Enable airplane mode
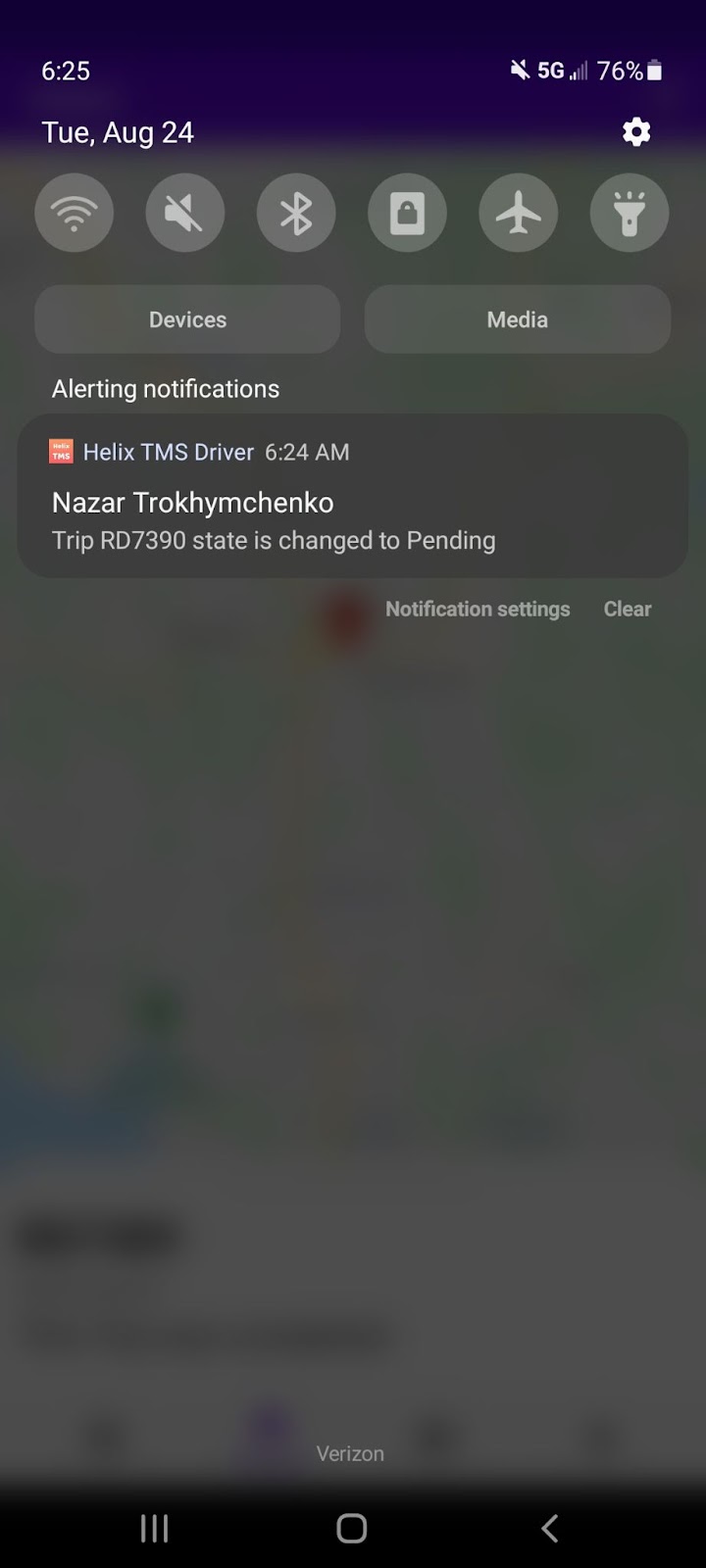 pyautogui.click(x=518, y=213)
